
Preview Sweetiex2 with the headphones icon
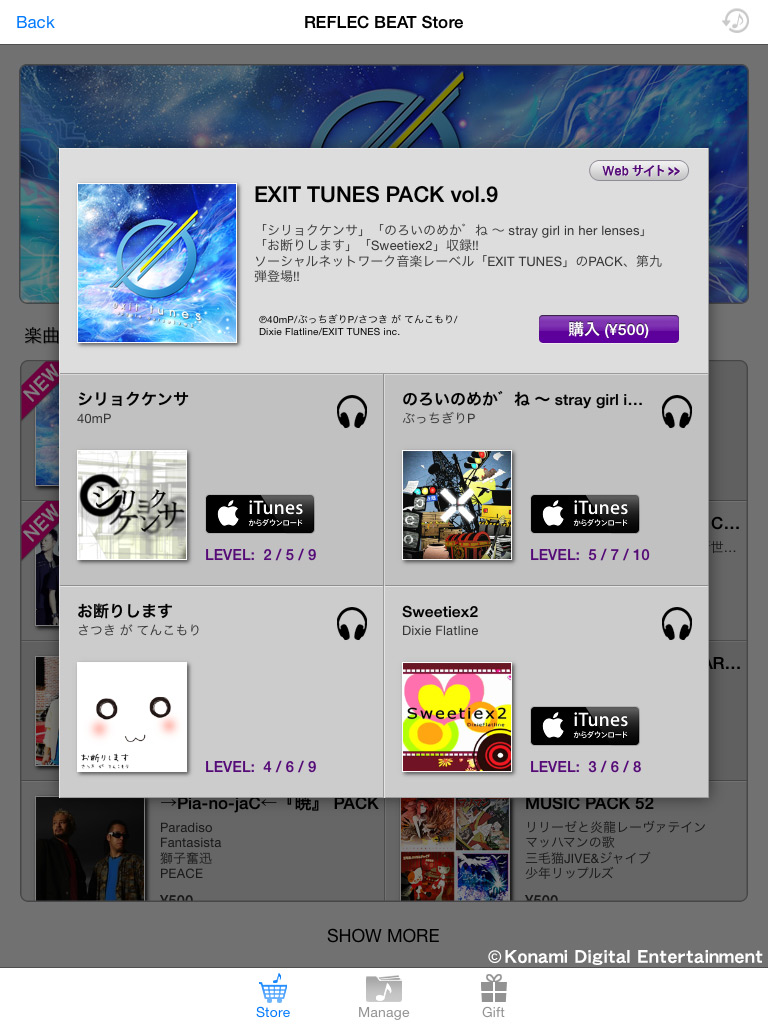677,624
